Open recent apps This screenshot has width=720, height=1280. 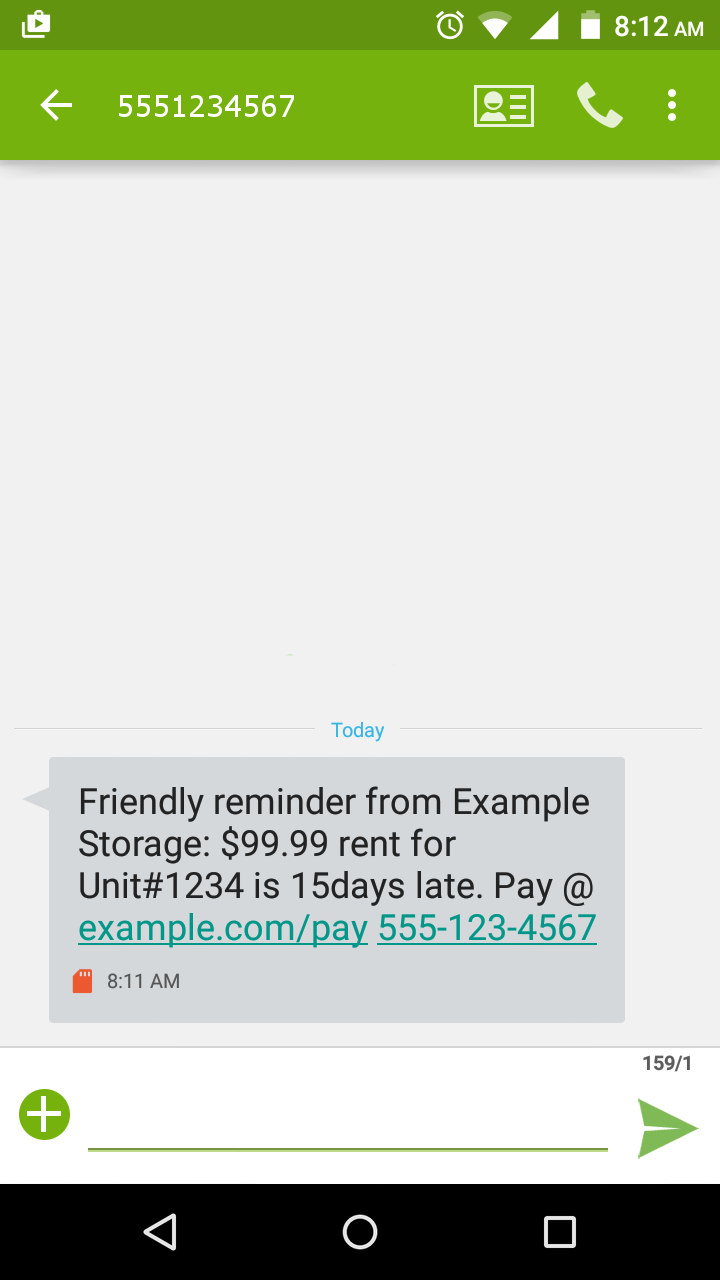coord(560,1232)
